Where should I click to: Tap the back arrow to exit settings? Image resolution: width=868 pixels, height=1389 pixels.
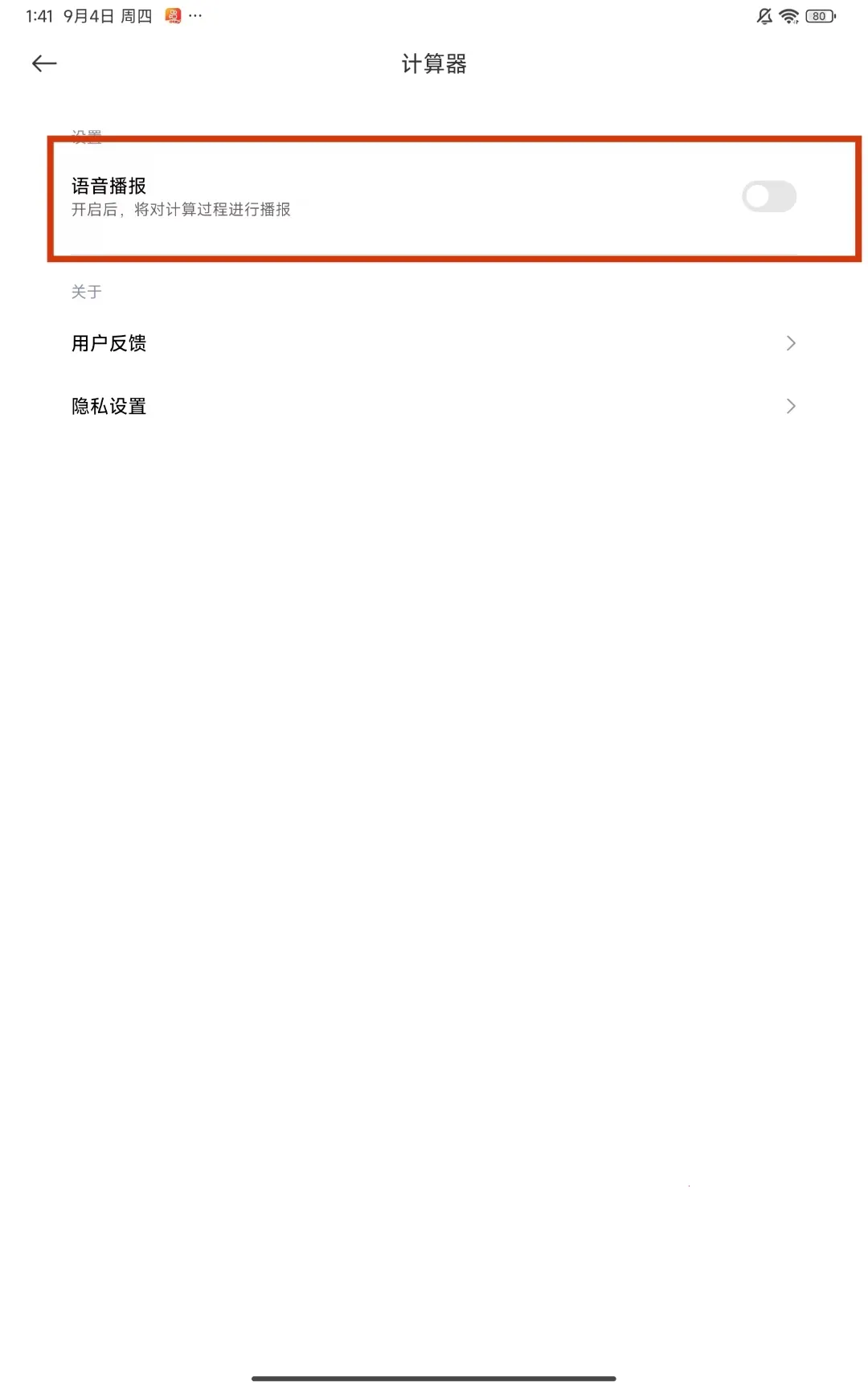(x=44, y=63)
